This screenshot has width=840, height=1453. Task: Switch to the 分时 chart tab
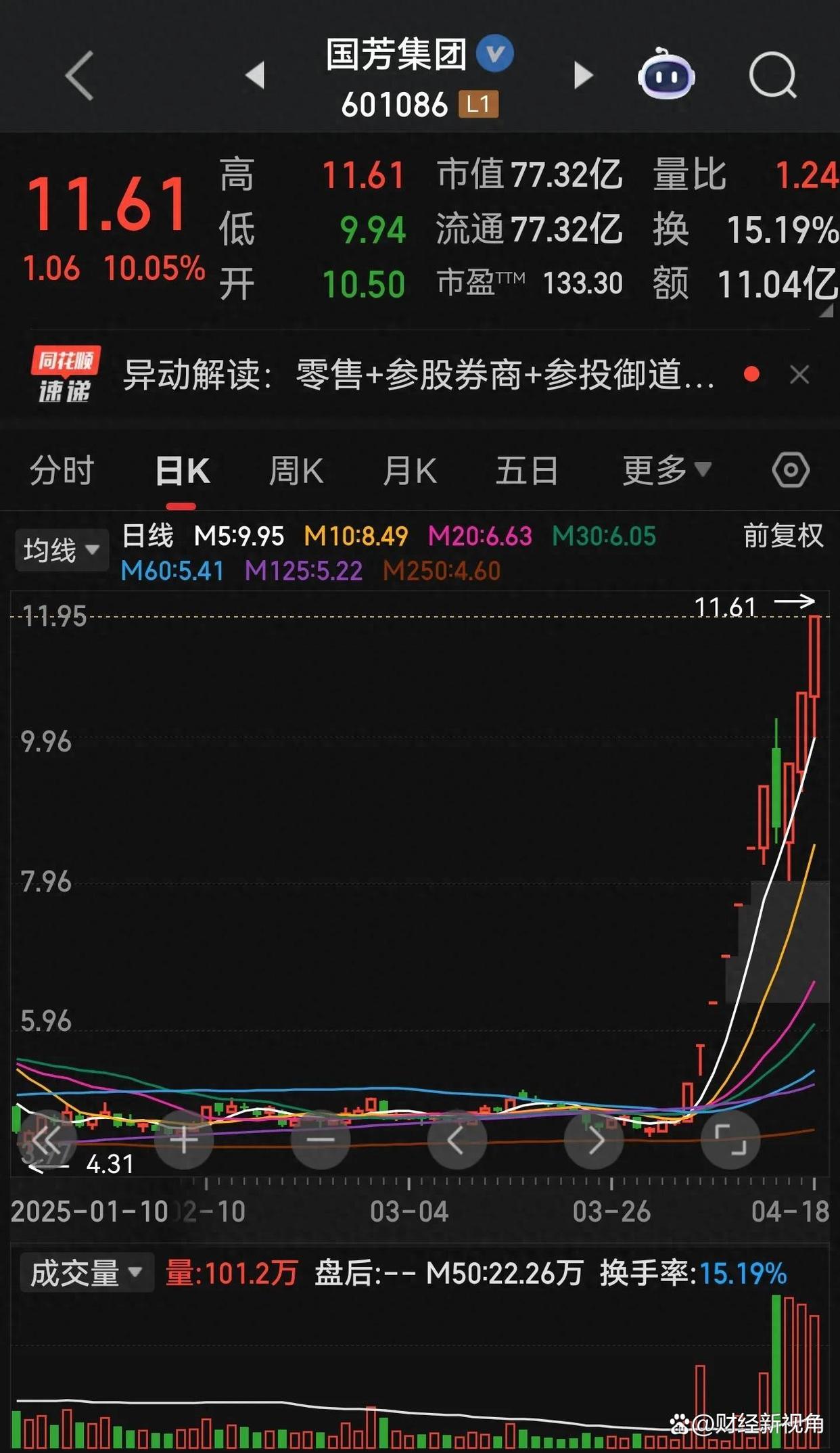coord(62,470)
